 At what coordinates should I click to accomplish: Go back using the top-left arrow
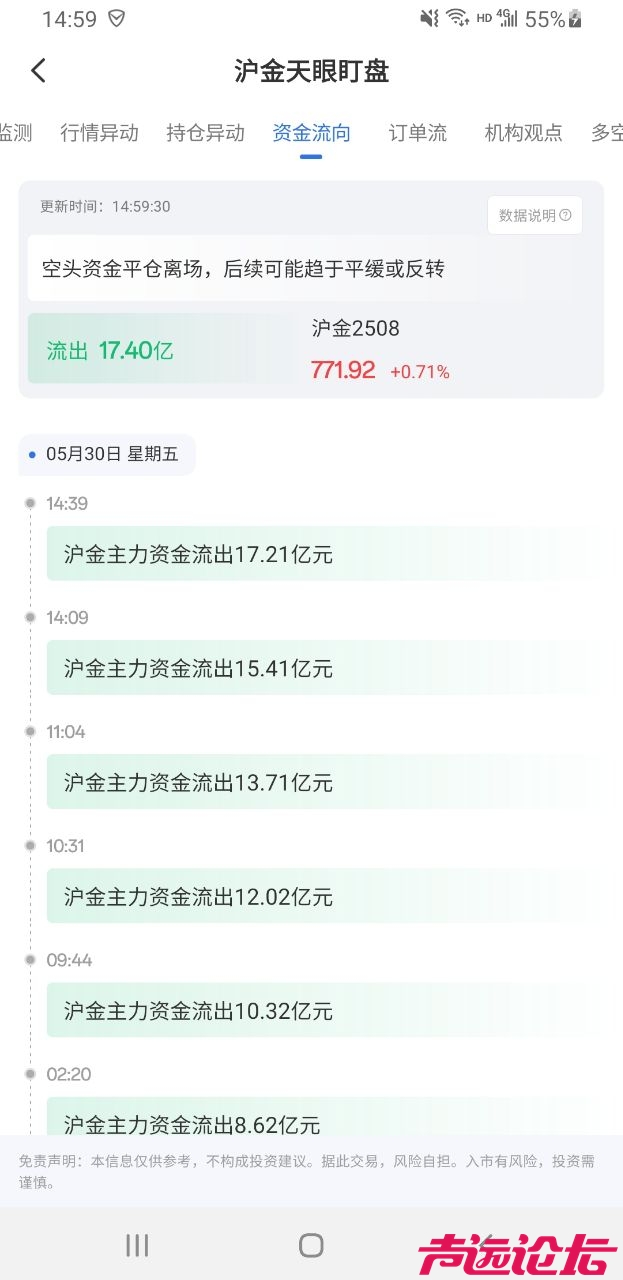click(38, 71)
